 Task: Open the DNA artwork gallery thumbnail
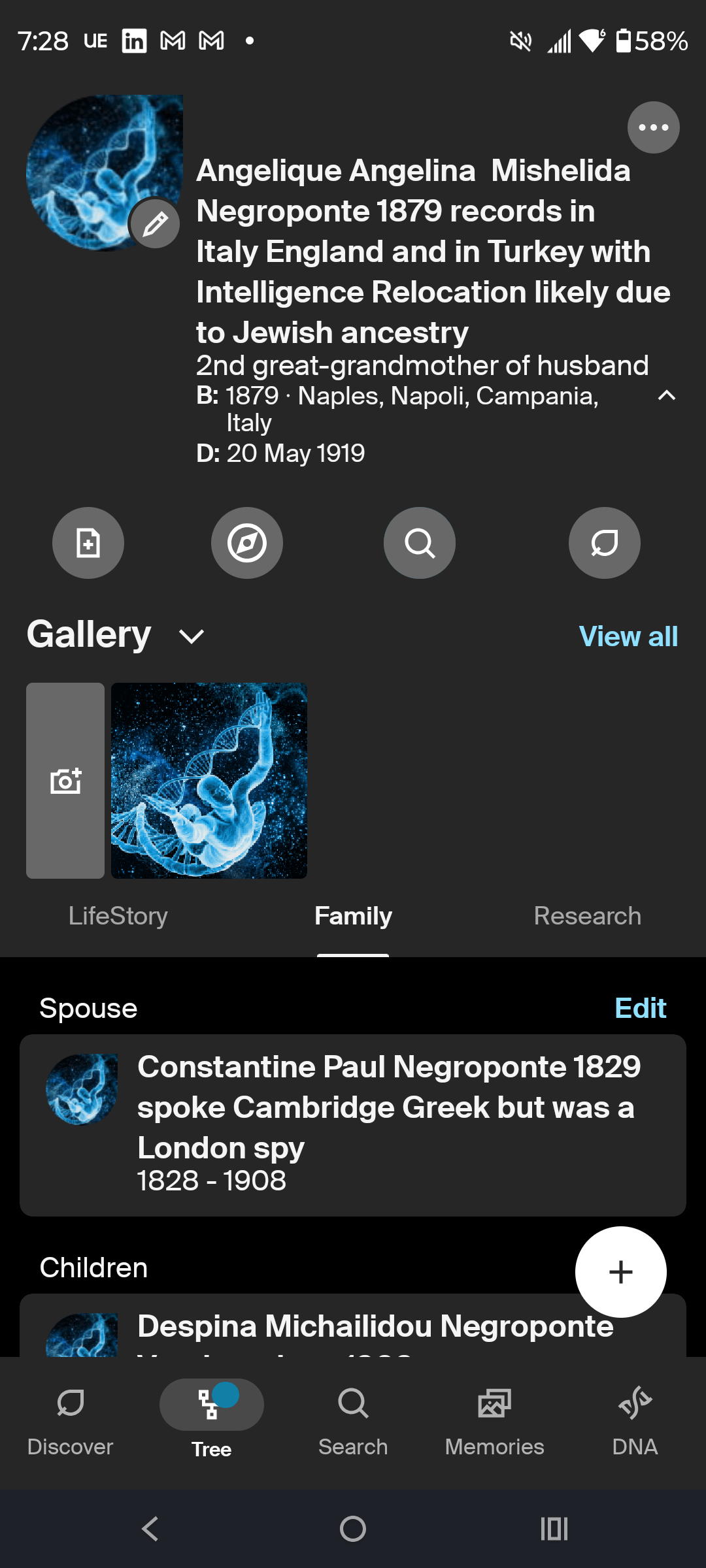coord(209,781)
